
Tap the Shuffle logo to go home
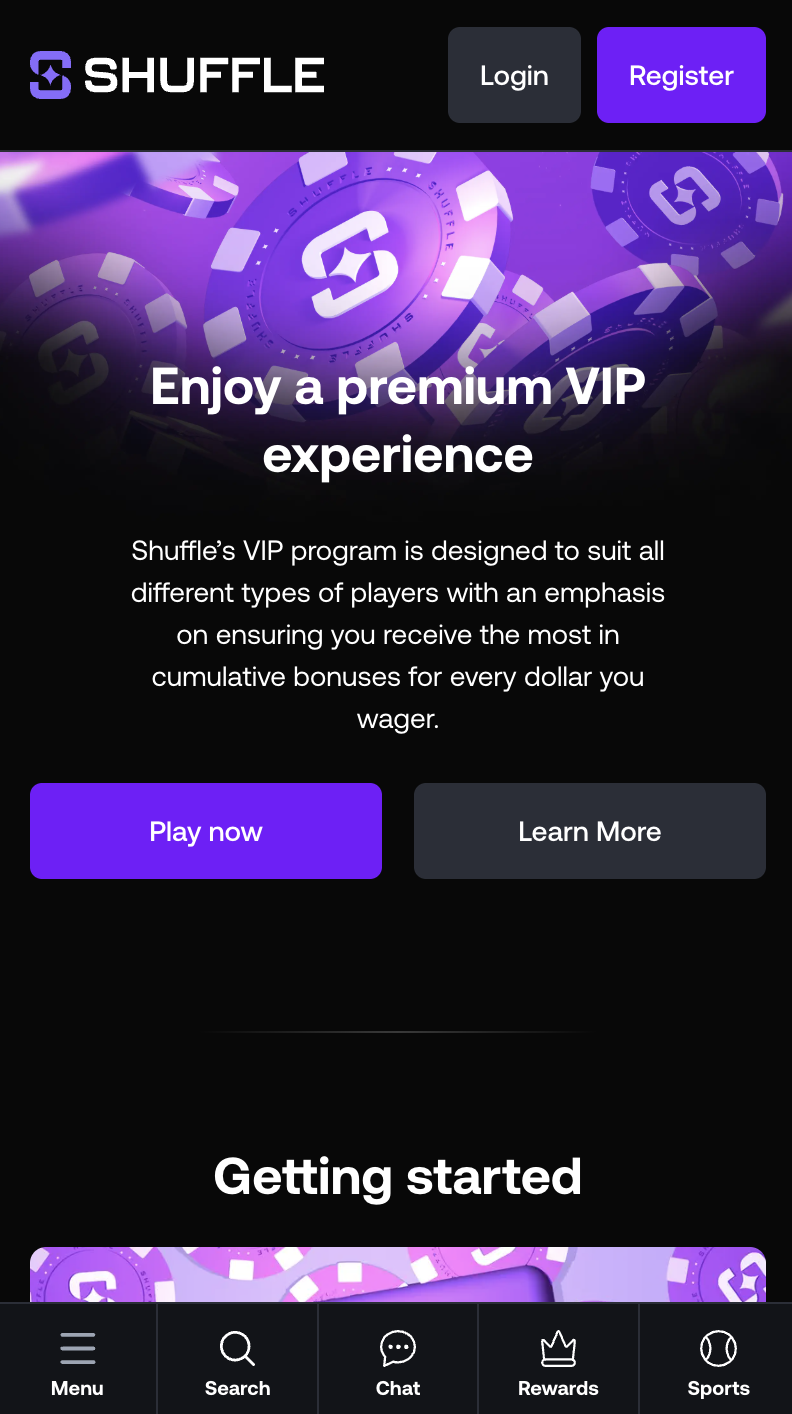point(177,75)
